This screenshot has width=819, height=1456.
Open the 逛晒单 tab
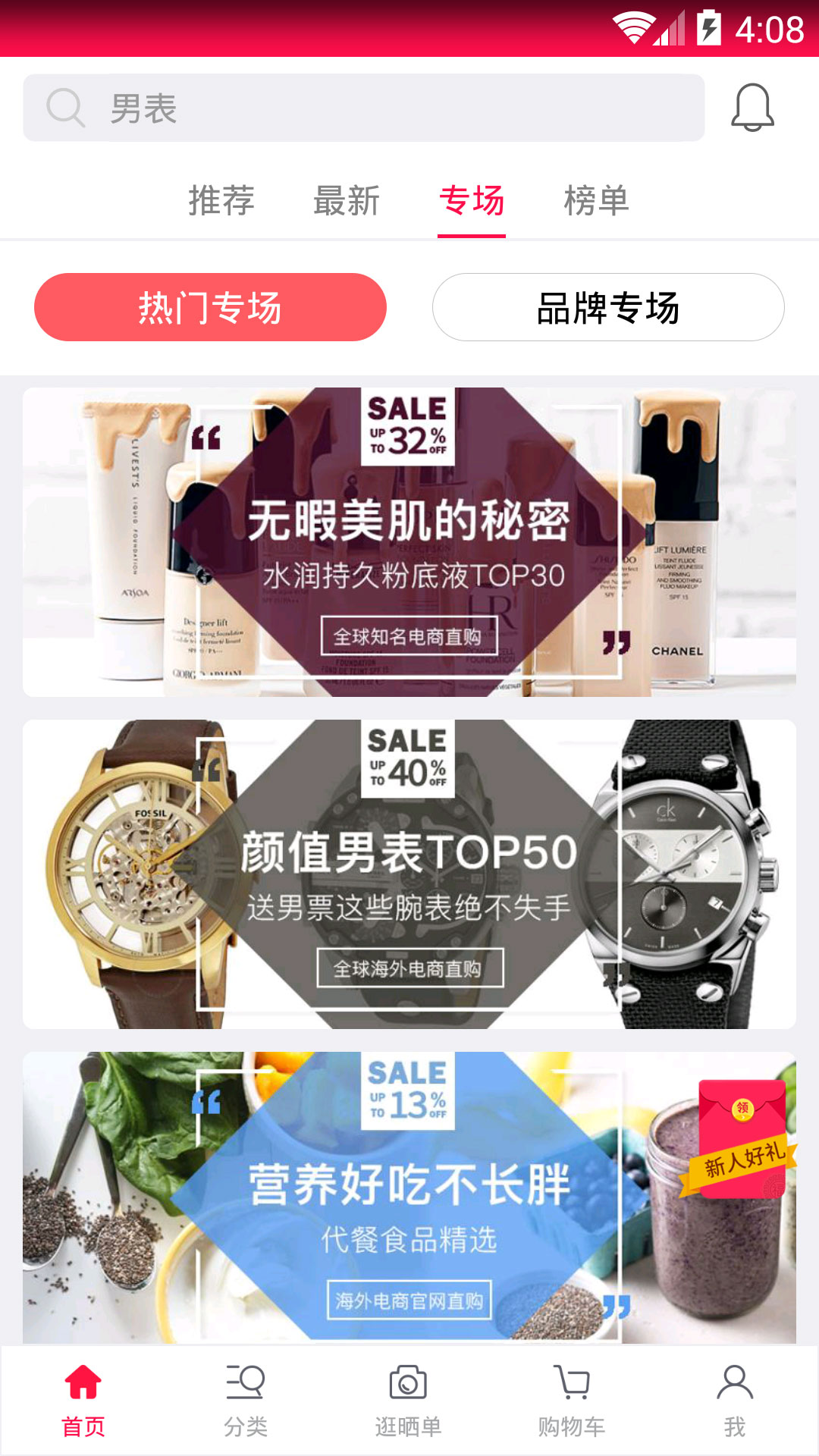[x=408, y=1400]
